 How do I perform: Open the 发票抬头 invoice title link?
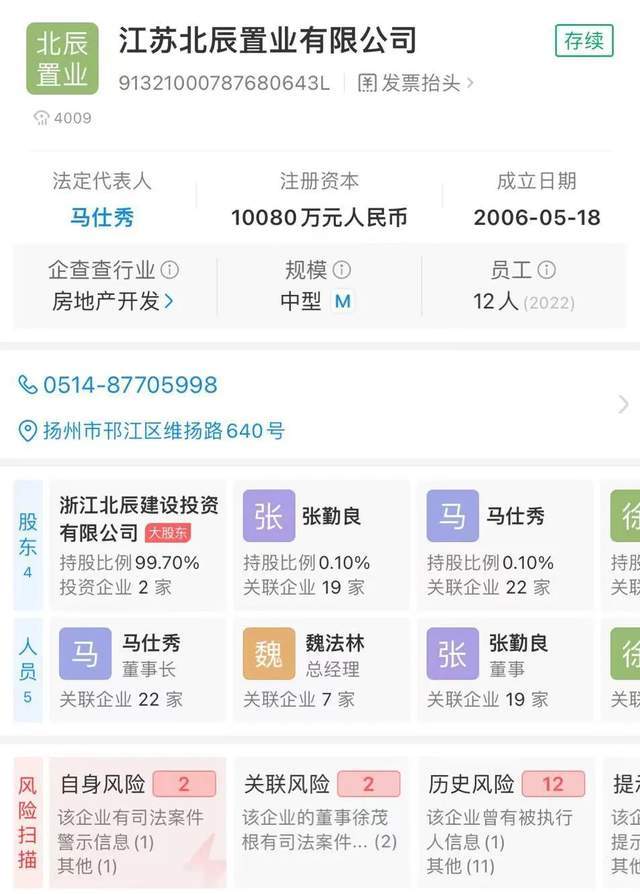[x=415, y=83]
